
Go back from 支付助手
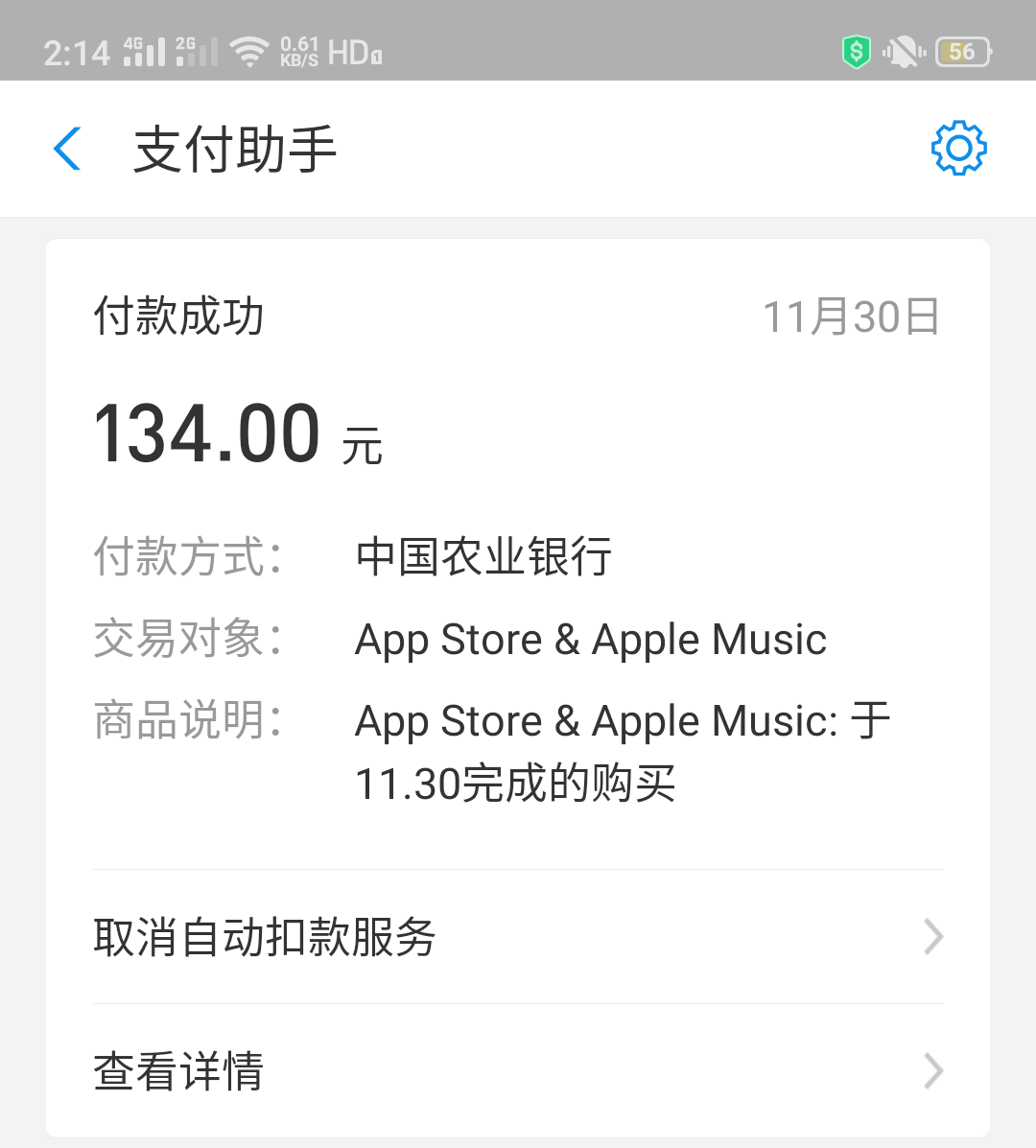(67, 150)
